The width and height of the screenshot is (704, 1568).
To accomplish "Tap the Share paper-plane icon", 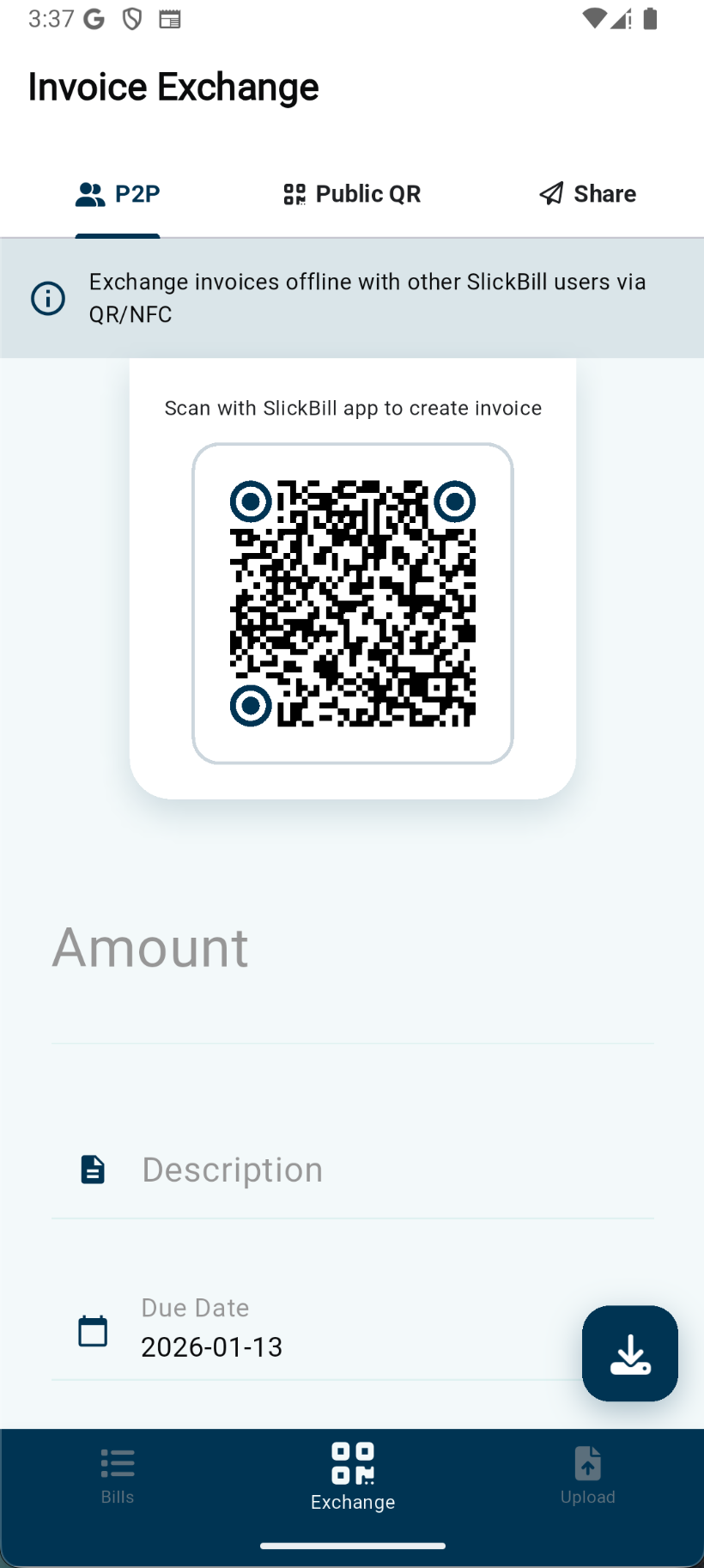I will coord(549,193).
